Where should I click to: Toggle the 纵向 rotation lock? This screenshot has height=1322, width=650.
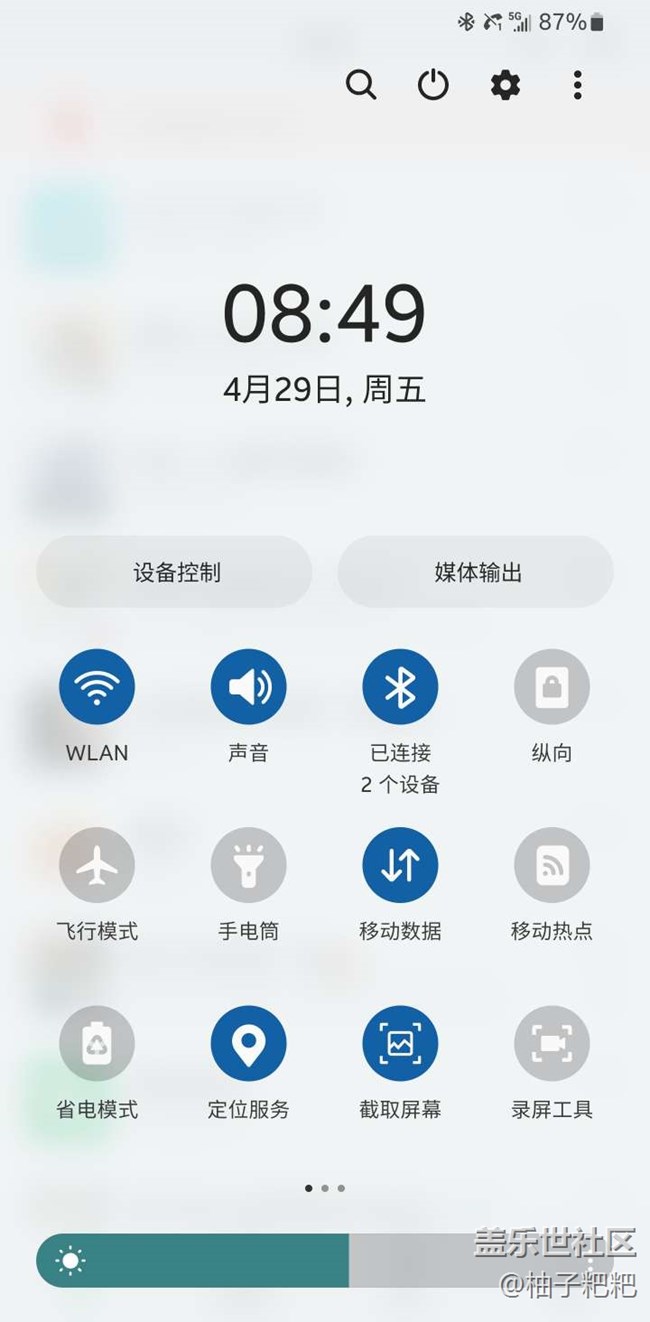[x=552, y=687]
